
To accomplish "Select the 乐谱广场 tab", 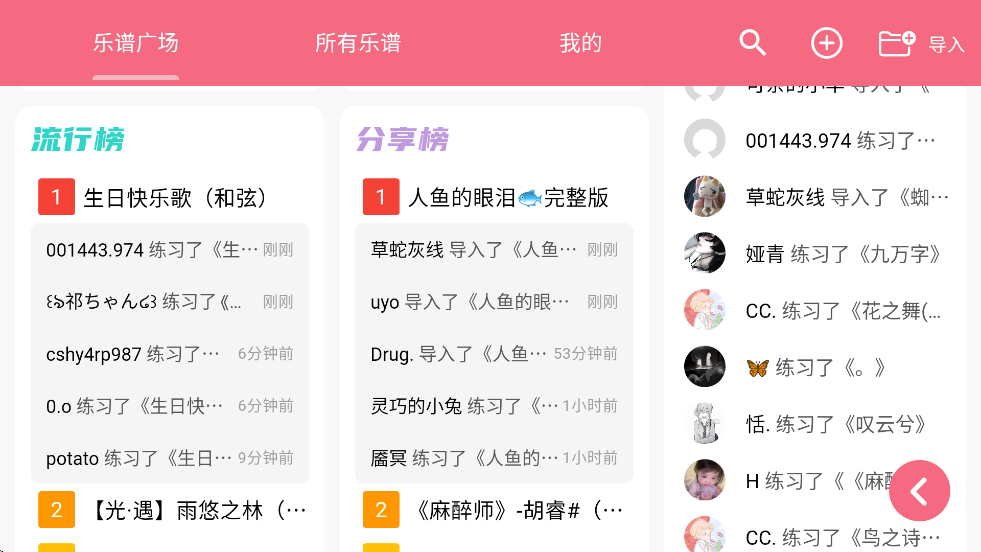I will click(135, 43).
